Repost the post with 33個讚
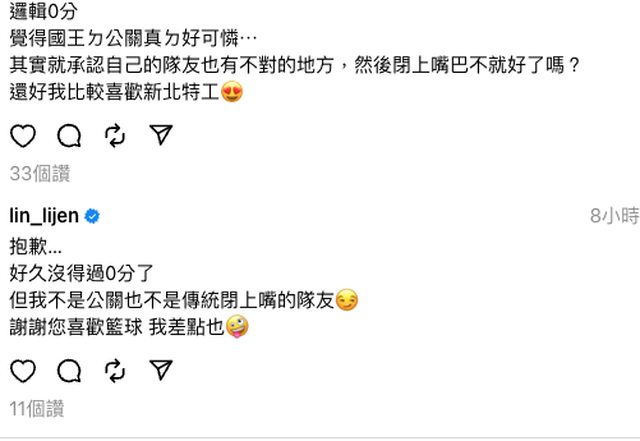640x441 pixels. pyautogui.click(x=115, y=136)
